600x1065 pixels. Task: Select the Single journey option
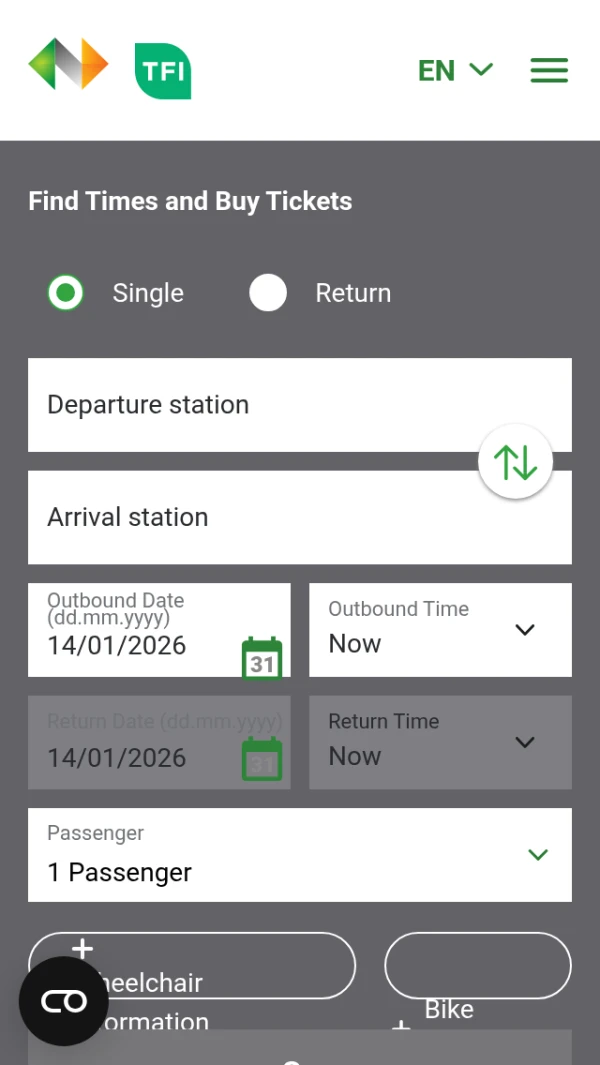pyautogui.click(x=66, y=293)
